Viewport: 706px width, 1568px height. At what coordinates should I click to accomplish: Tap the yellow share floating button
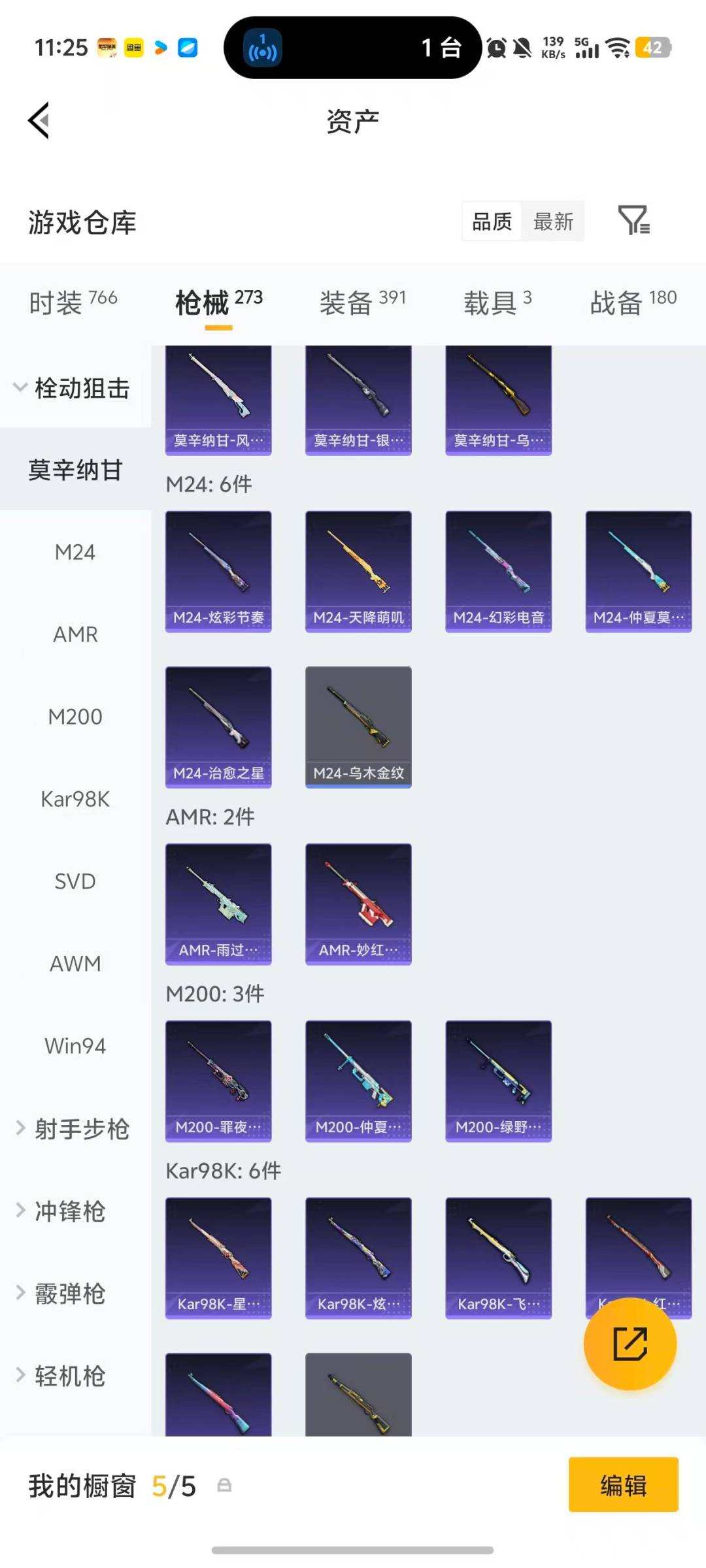(630, 1345)
